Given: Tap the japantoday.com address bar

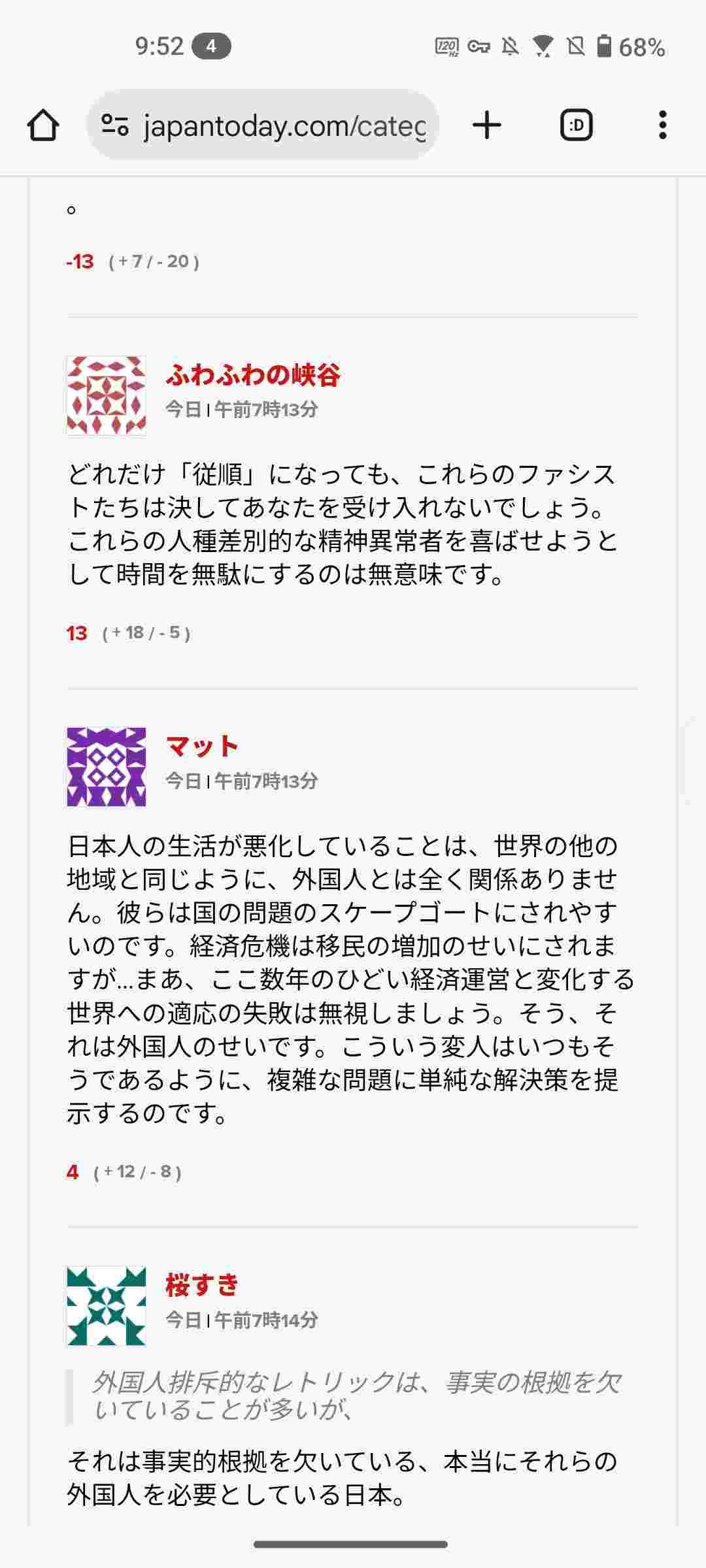Looking at the screenshot, I should 284,125.
